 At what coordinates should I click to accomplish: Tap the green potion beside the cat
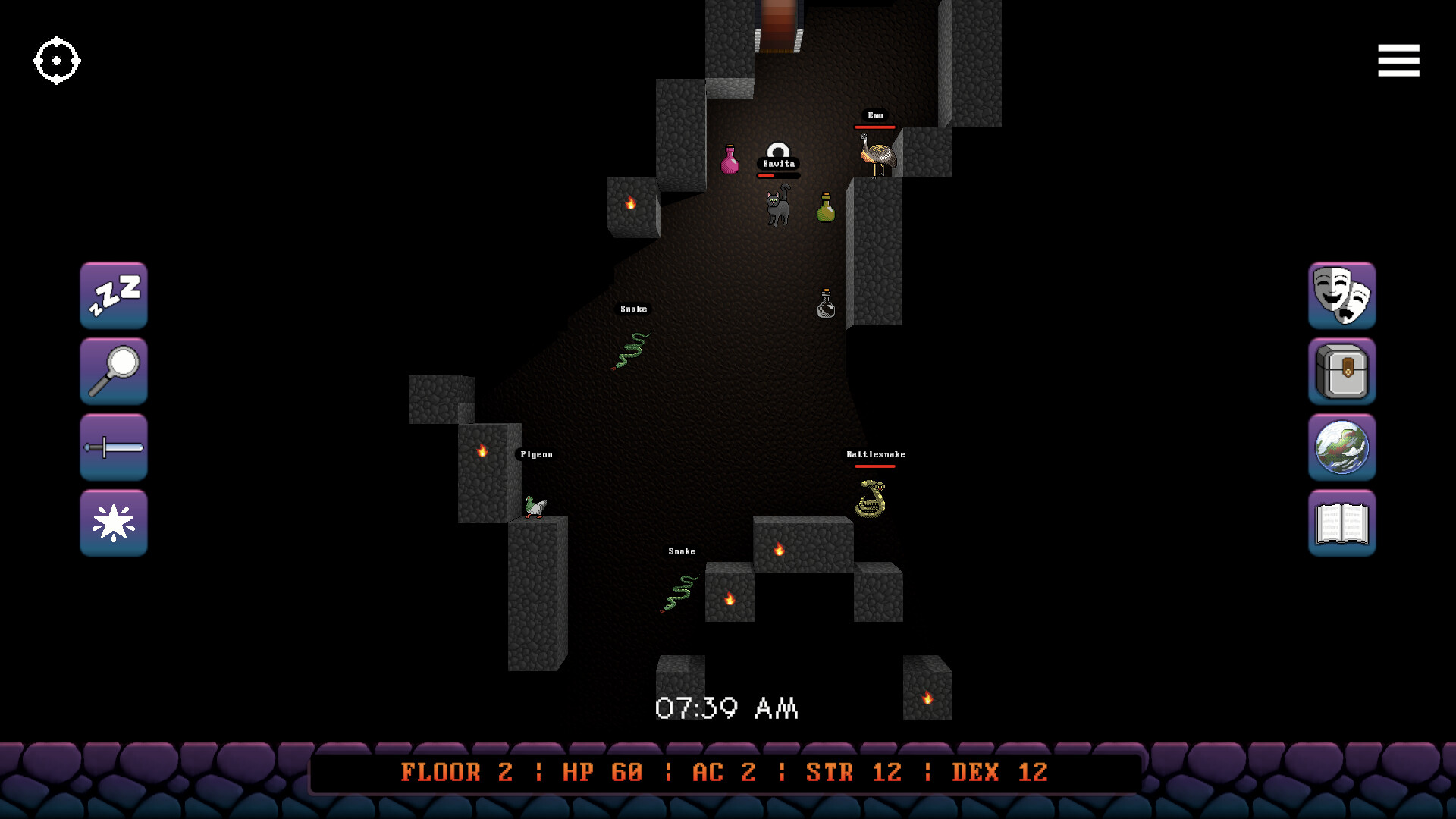(x=826, y=207)
